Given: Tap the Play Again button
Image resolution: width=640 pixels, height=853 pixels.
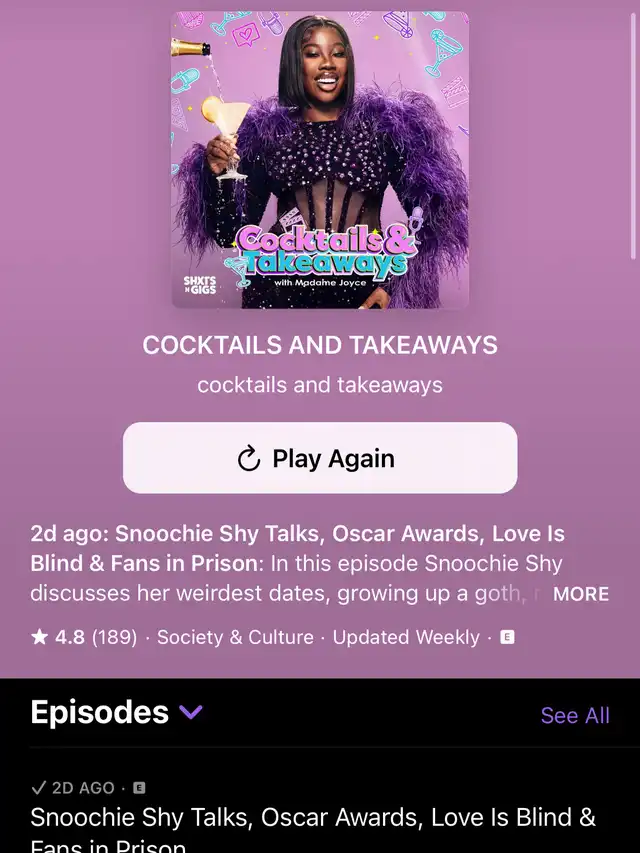Looking at the screenshot, I should click(320, 458).
